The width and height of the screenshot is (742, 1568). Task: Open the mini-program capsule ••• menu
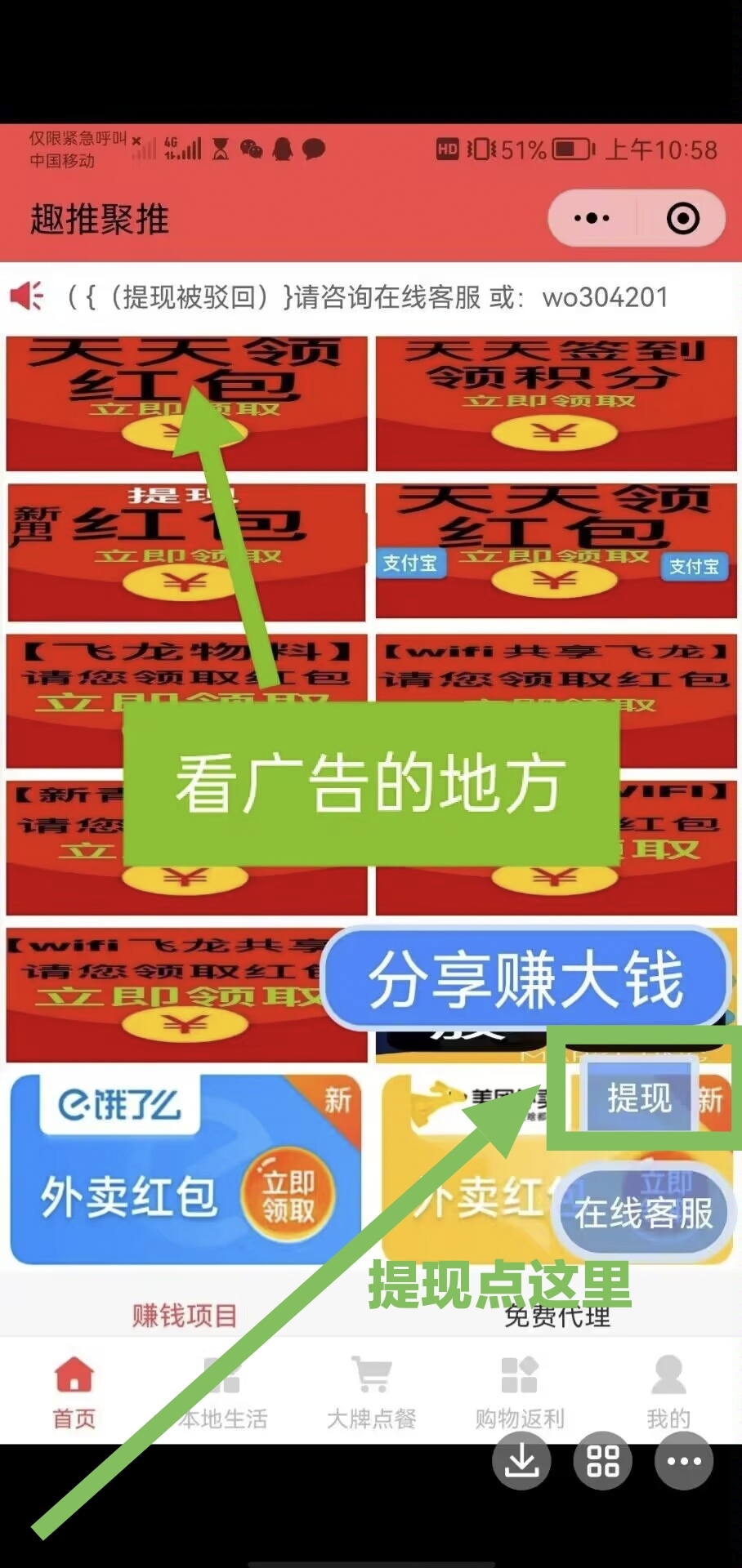pyautogui.click(x=591, y=218)
